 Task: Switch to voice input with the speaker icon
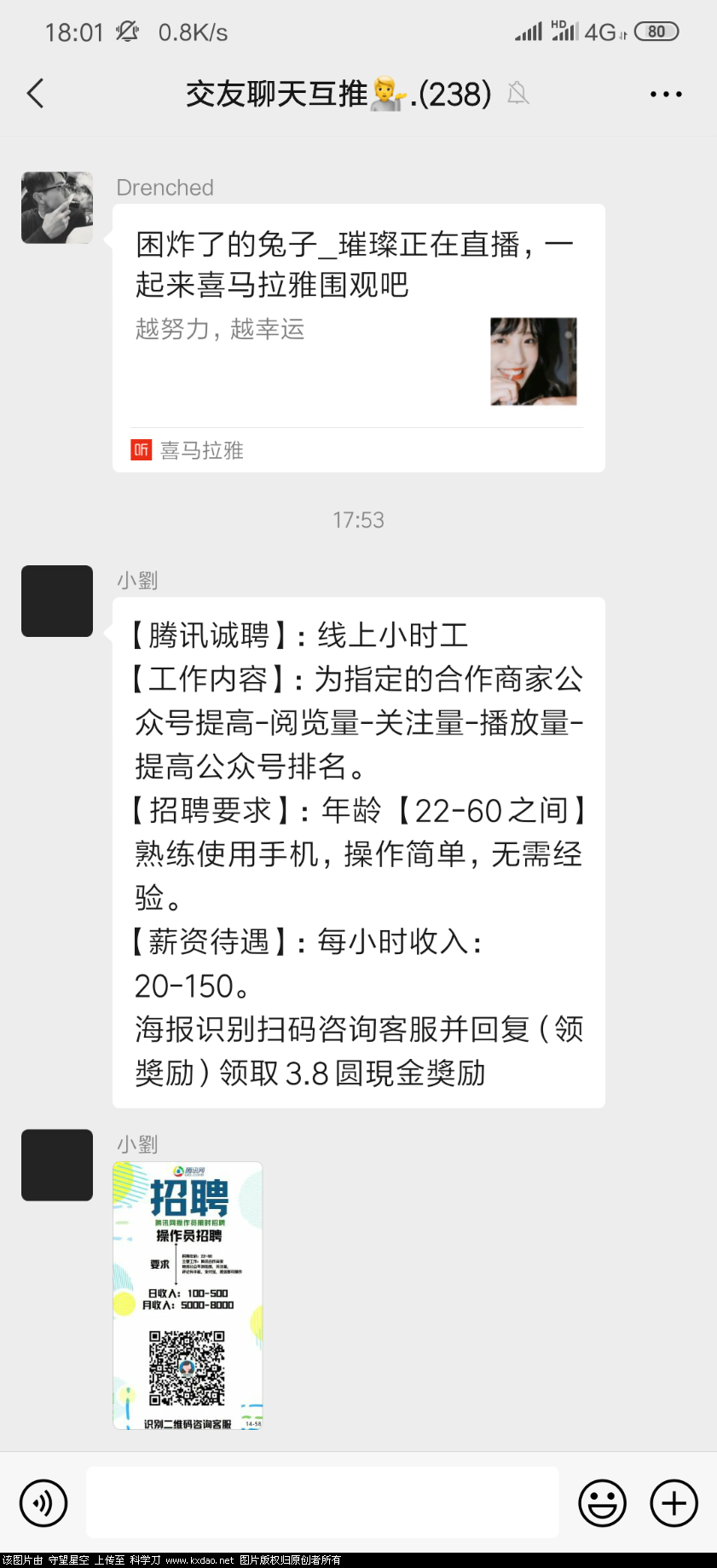43,1502
